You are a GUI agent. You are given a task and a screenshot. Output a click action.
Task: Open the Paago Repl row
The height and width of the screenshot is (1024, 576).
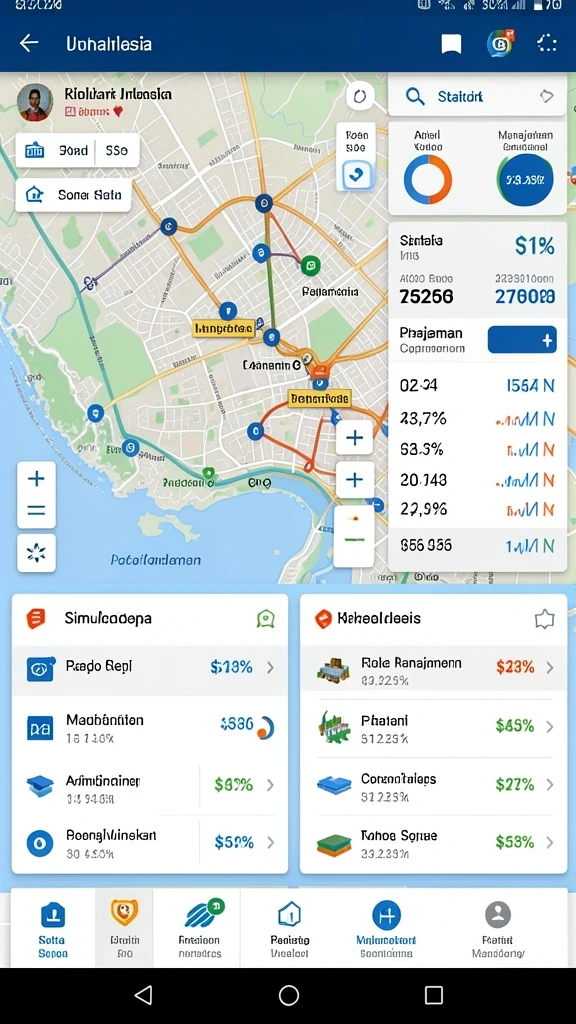coord(150,667)
